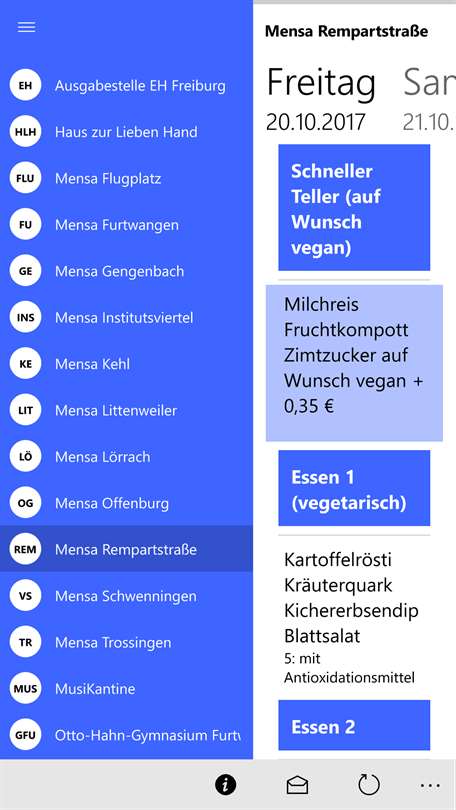The height and width of the screenshot is (810, 456).
Task: Open Mensa Institutsviertel
Action: point(126,317)
